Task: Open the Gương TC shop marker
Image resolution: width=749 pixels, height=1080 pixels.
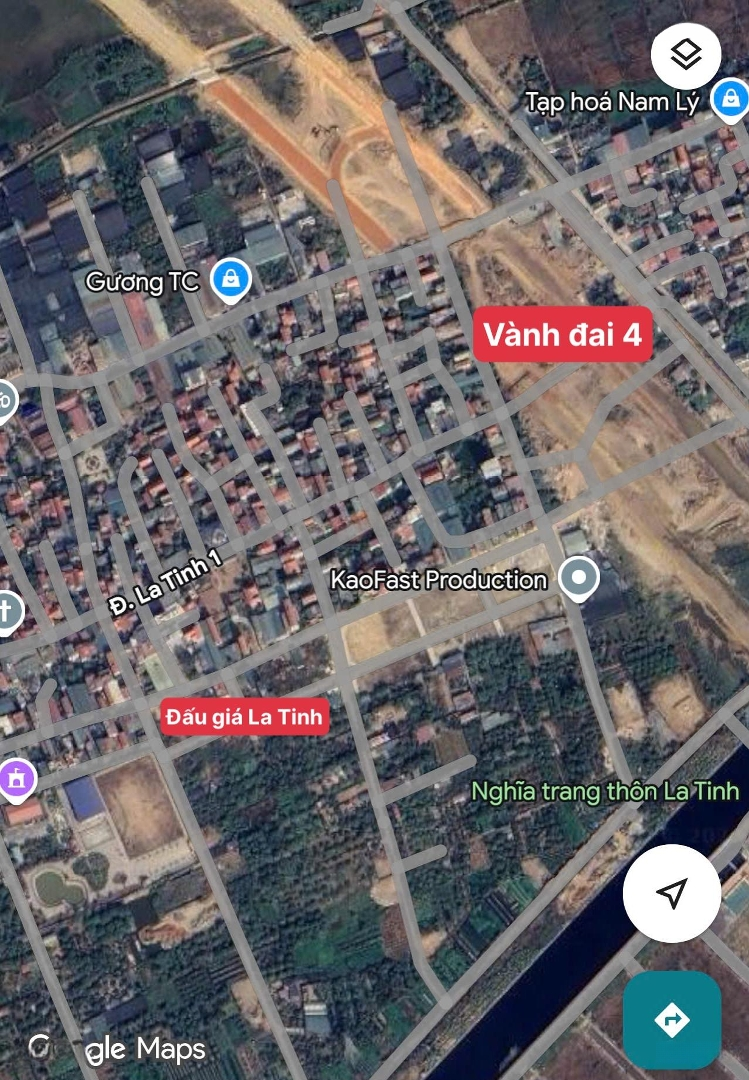Action: coord(231,281)
